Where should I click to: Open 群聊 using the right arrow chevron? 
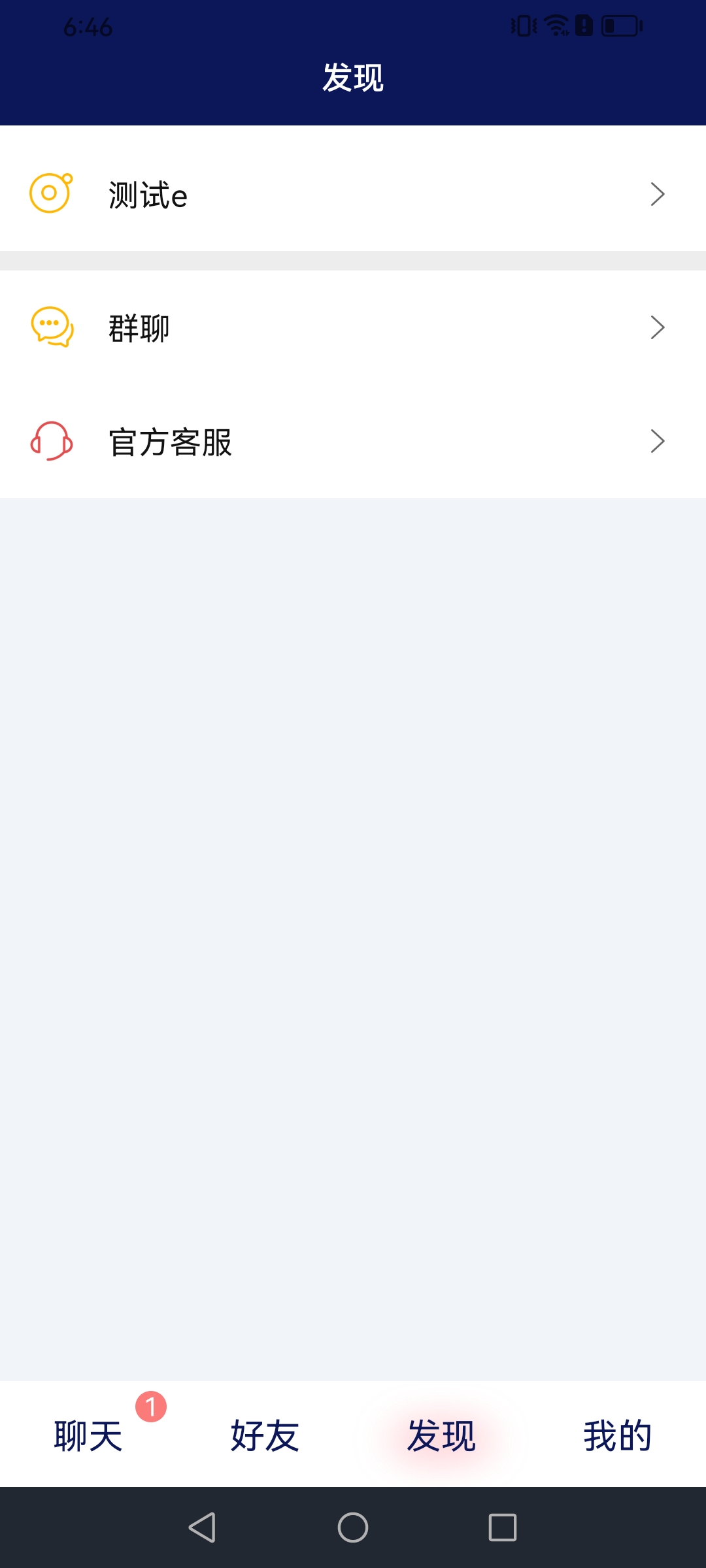[658, 328]
